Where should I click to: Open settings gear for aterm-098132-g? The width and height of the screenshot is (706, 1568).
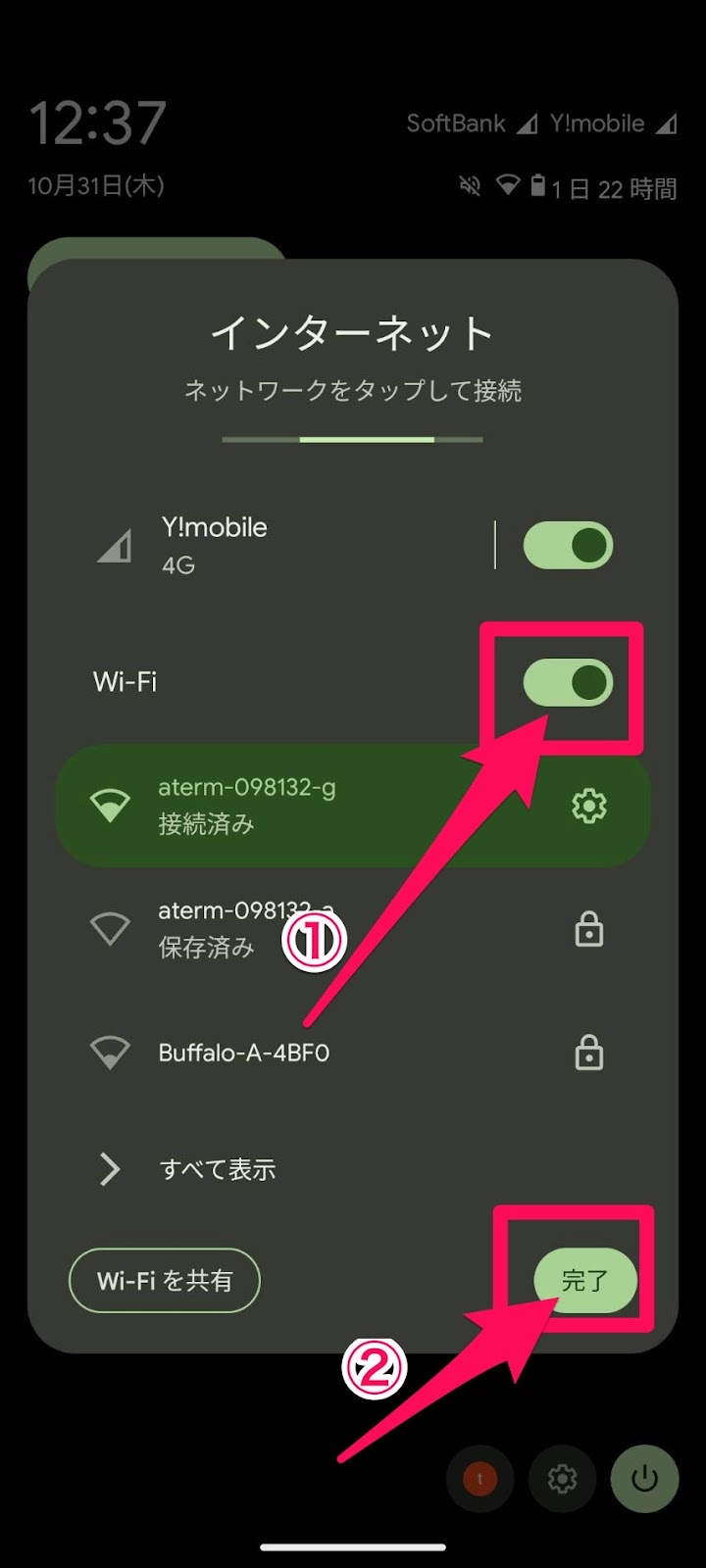(x=588, y=807)
